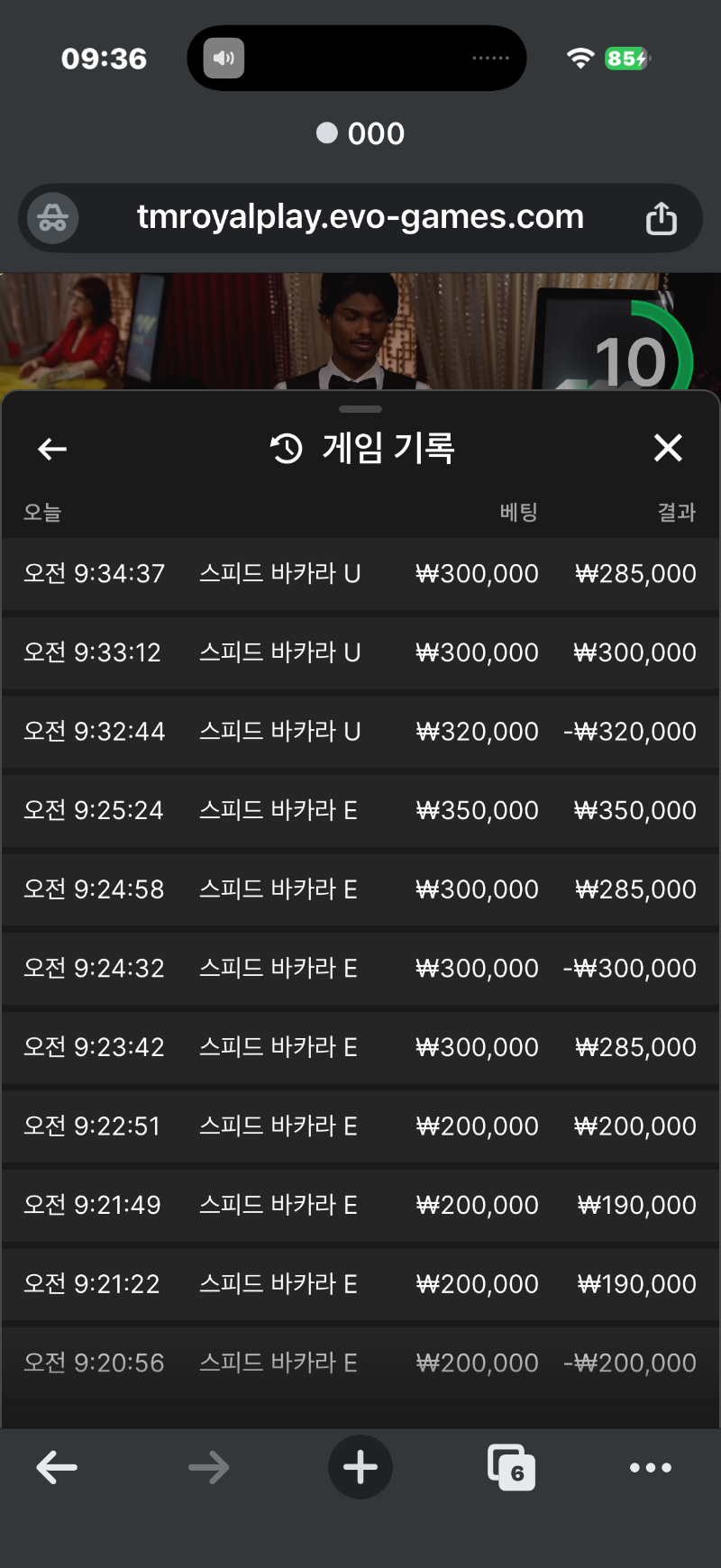Open the game record at 오전 9:33:12
The width and height of the screenshot is (721, 1568).
click(x=360, y=652)
